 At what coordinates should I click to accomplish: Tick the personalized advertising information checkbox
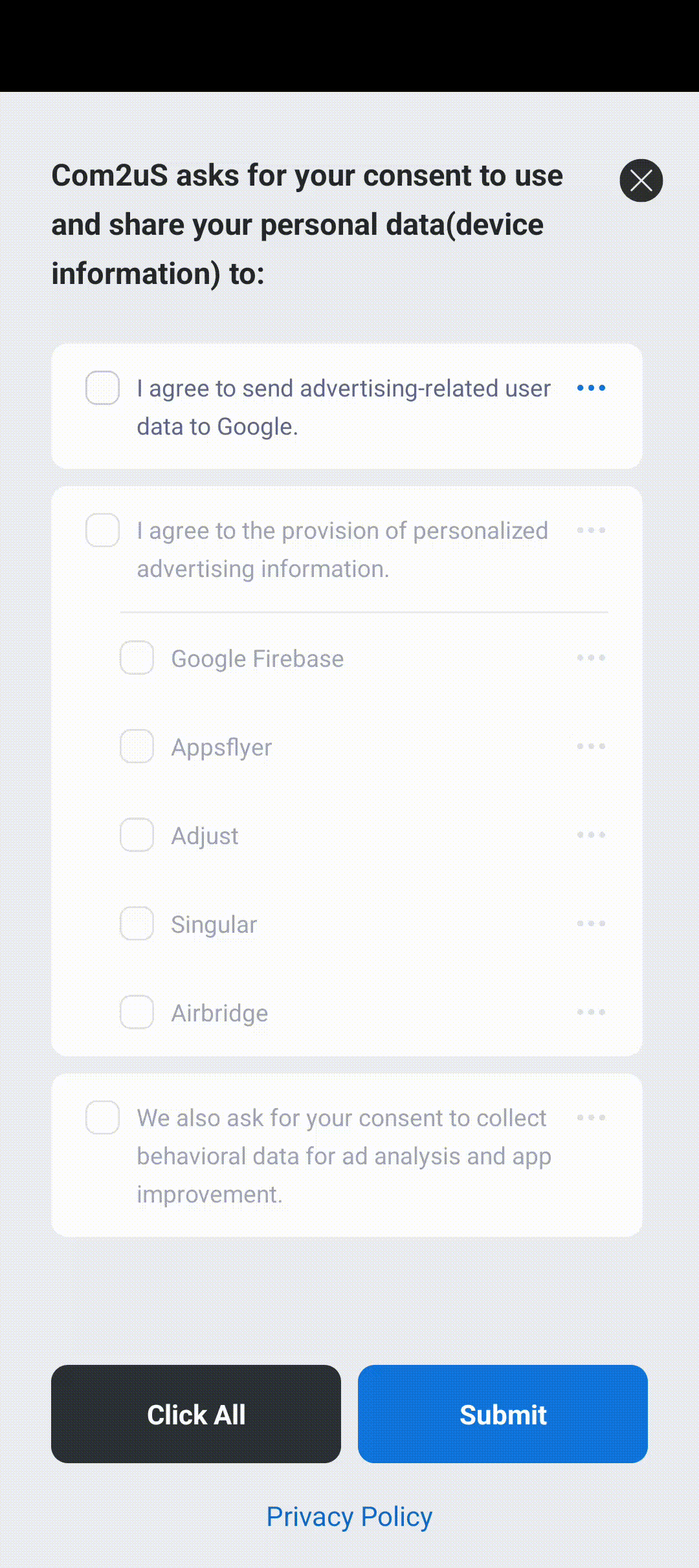click(x=103, y=530)
